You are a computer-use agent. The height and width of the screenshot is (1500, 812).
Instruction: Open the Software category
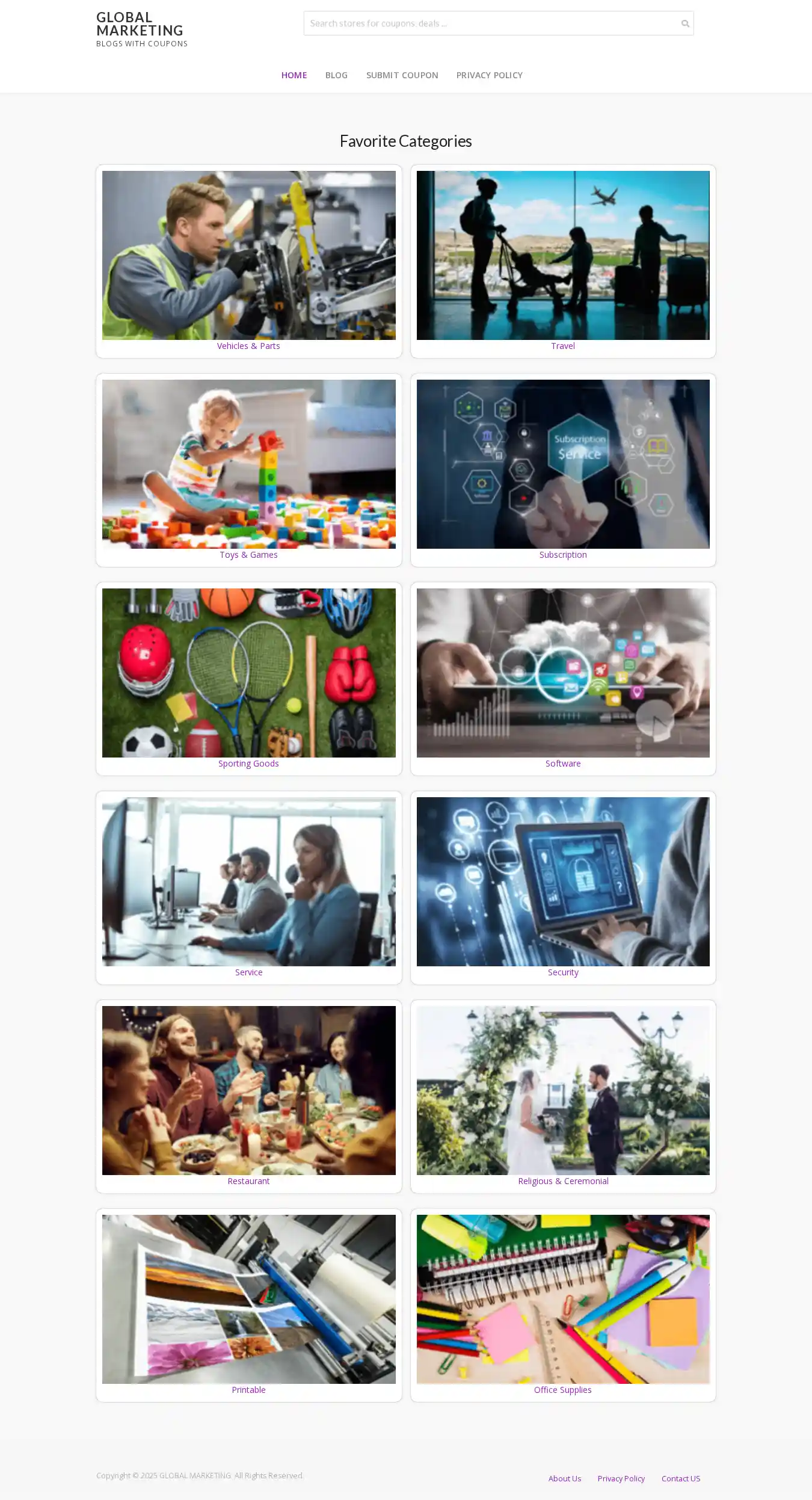[x=562, y=764]
